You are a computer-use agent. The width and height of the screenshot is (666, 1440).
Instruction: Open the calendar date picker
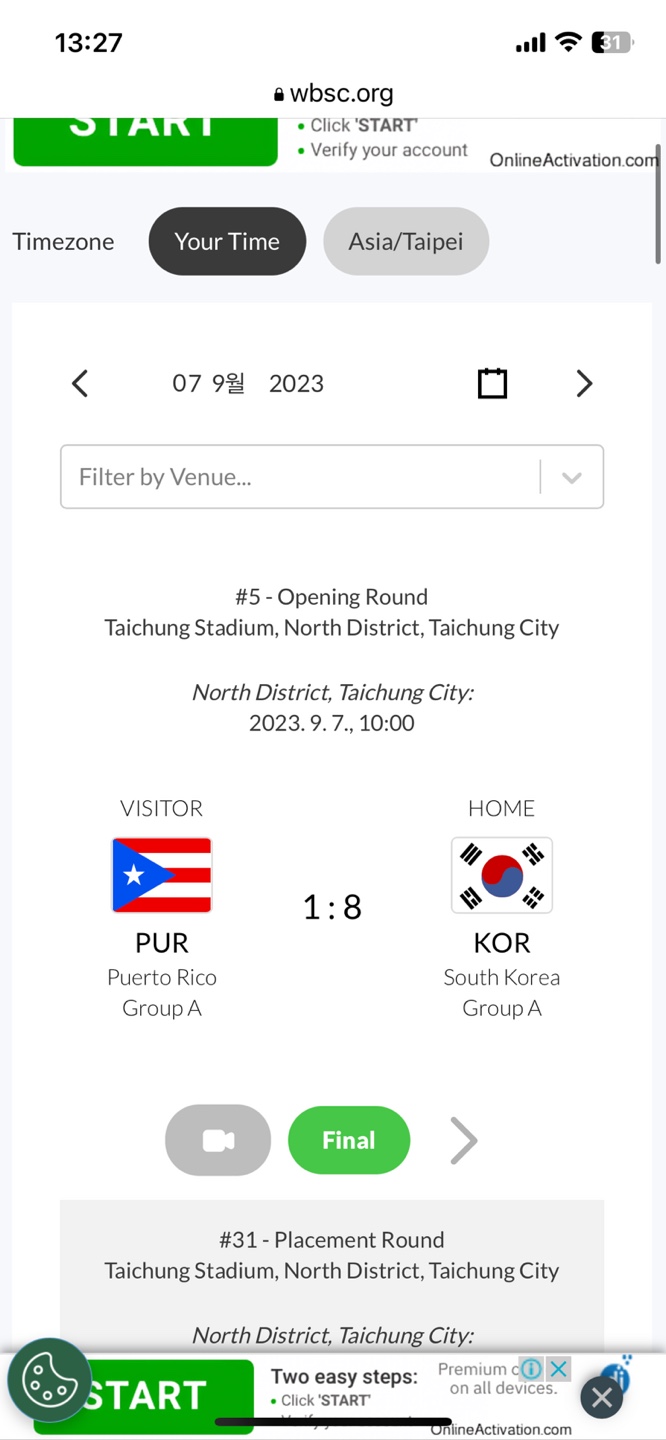click(x=492, y=383)
